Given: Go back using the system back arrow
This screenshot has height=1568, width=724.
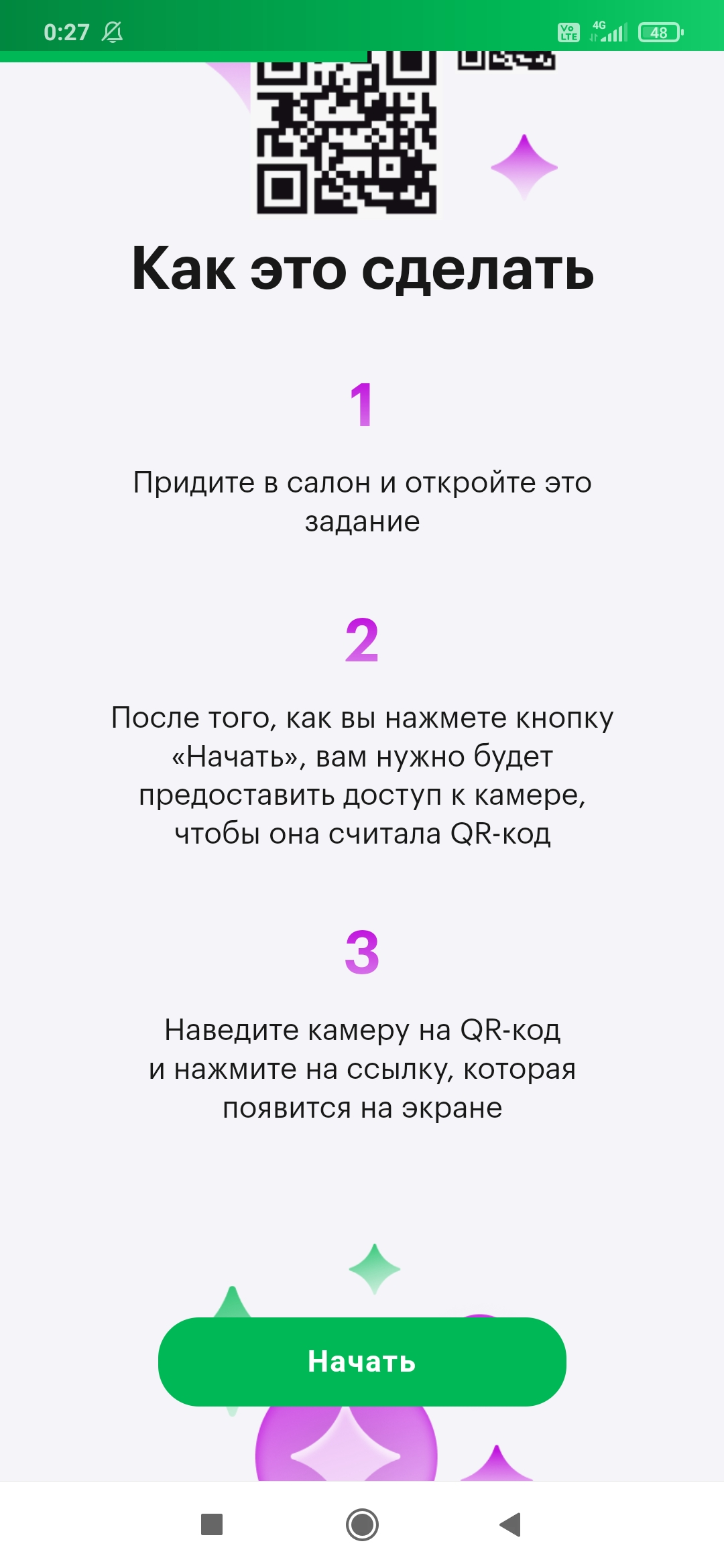Looking at the screenshot, I should (511, 1524).
